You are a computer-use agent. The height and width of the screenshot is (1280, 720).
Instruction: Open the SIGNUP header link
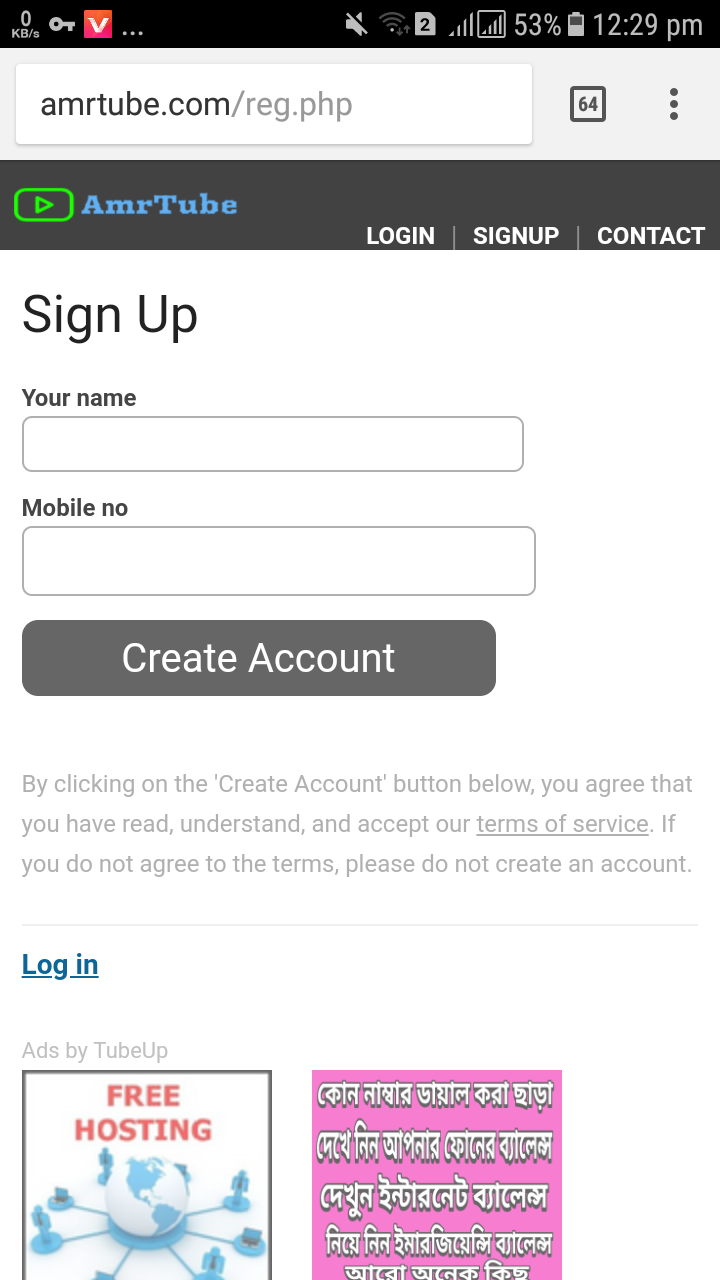pos(515,236)
